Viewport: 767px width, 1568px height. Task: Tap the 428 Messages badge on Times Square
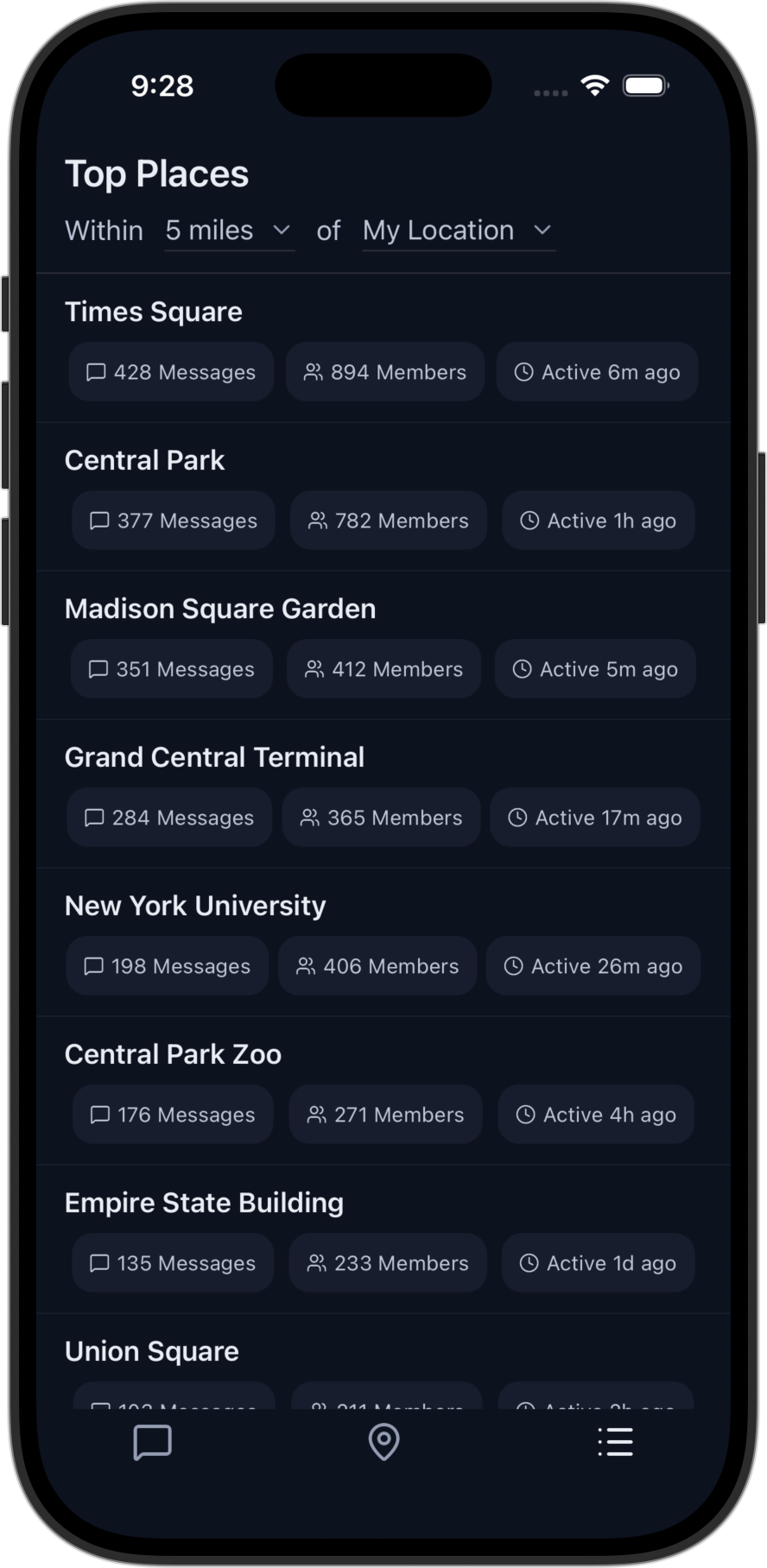pos(170,371)
